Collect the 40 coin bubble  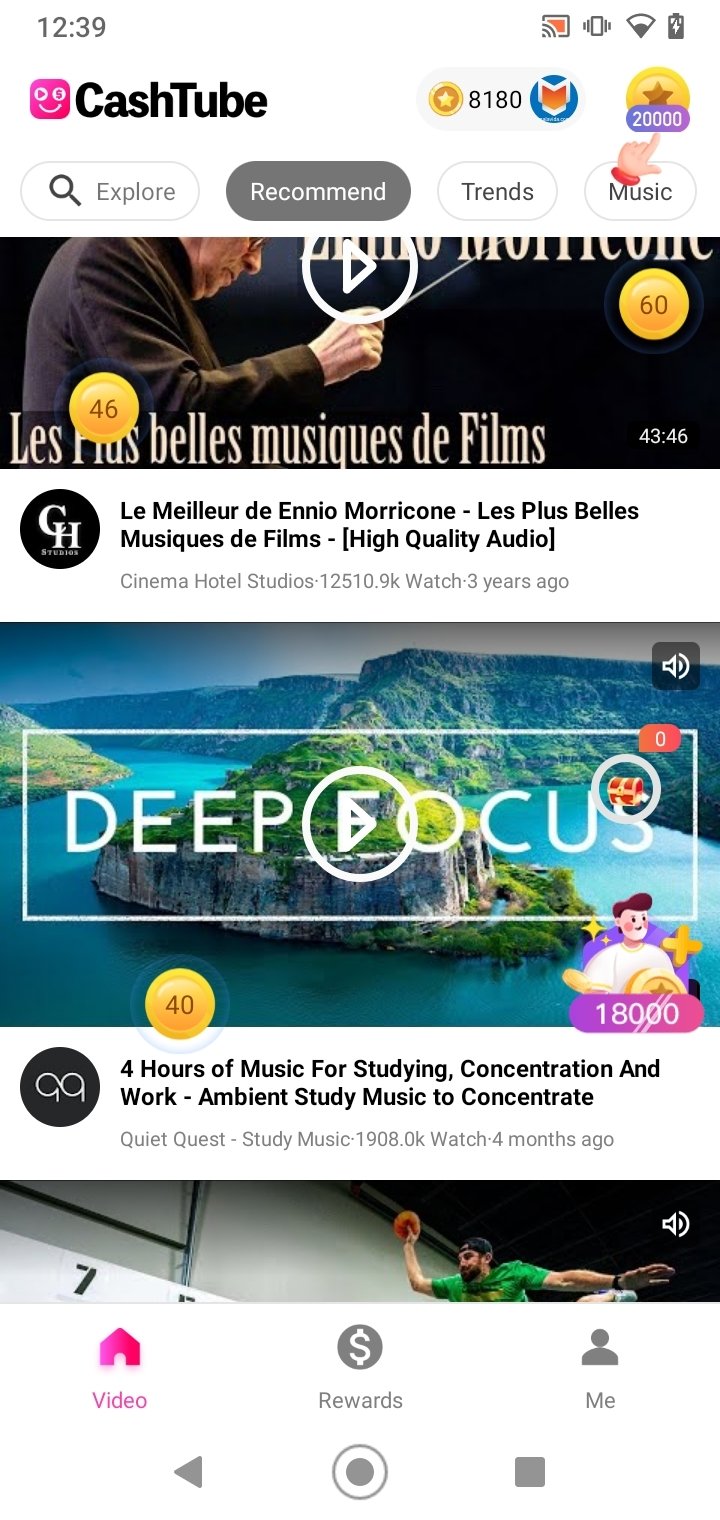[180, 1005]
